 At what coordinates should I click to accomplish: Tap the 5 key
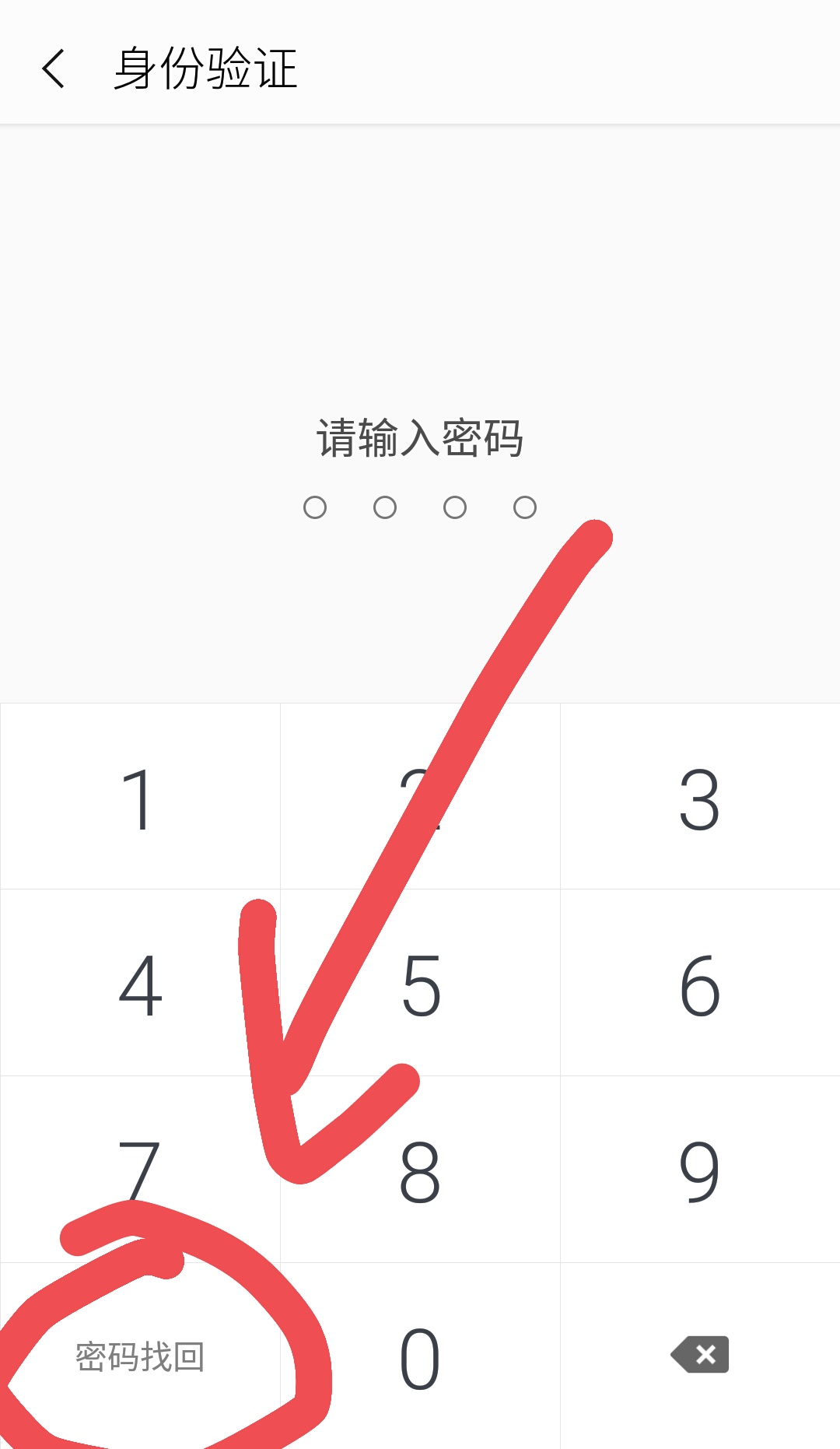[x=421, y=984]
